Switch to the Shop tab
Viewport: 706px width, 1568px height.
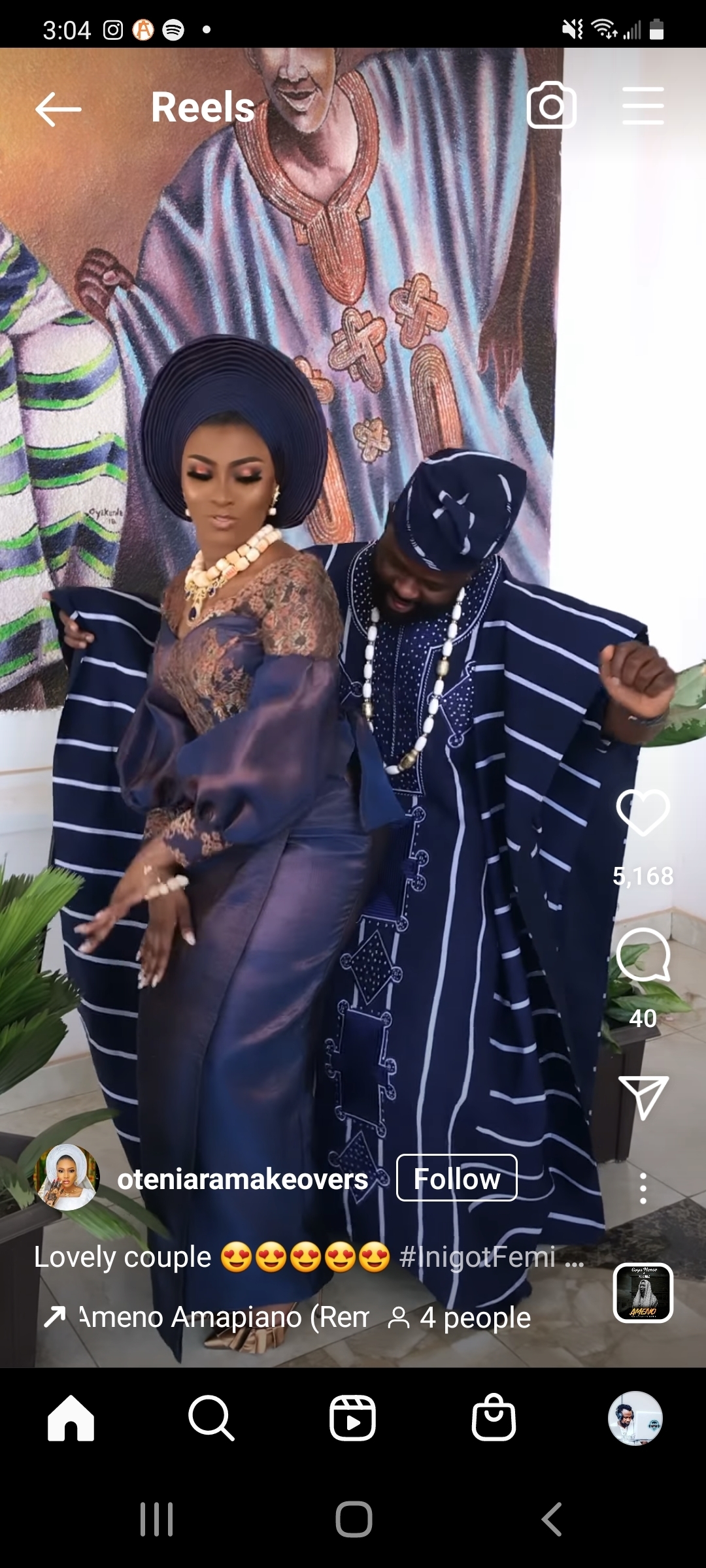coord(494,1418)
